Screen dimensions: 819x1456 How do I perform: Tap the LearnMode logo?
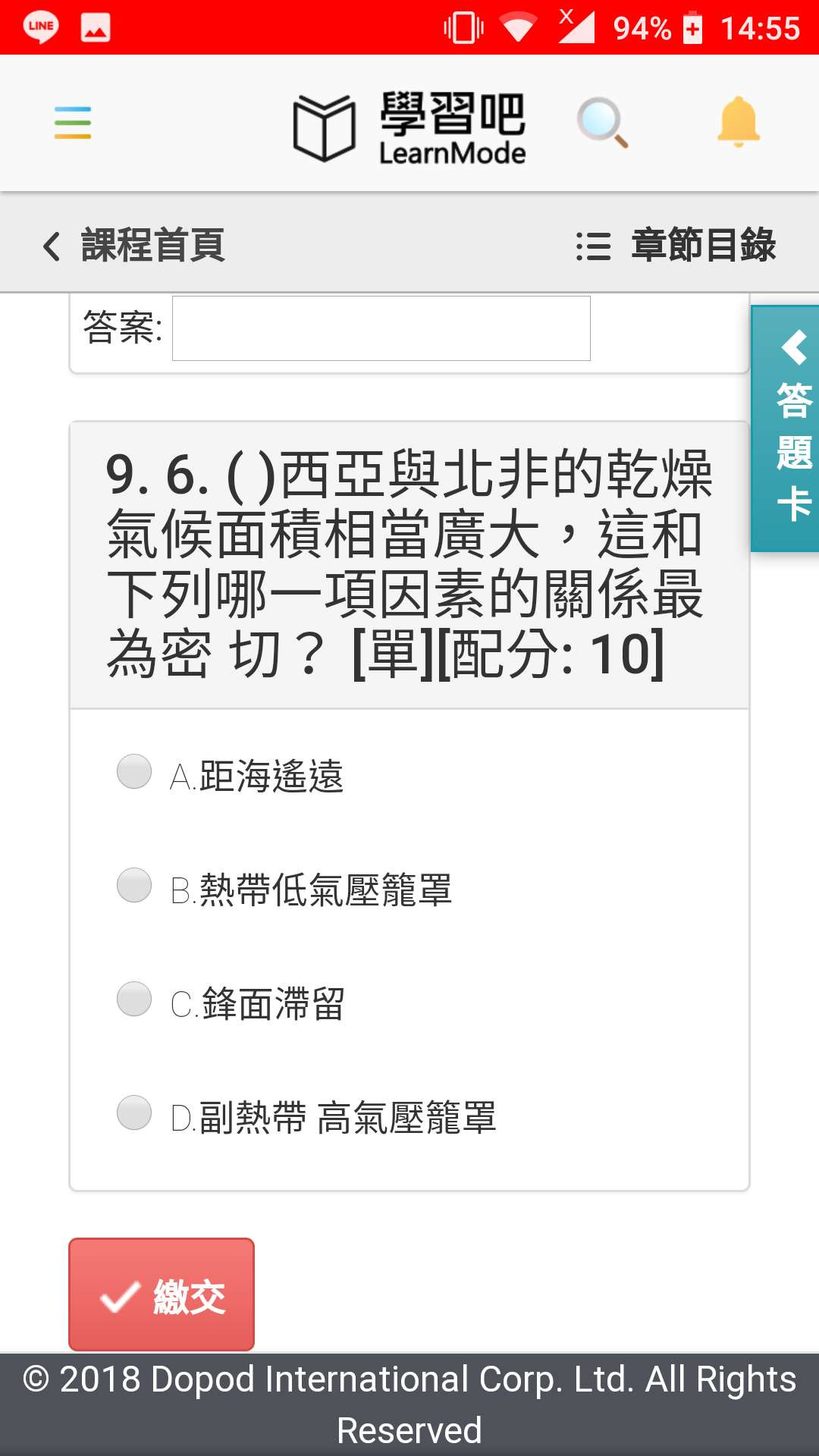[409, 126]
